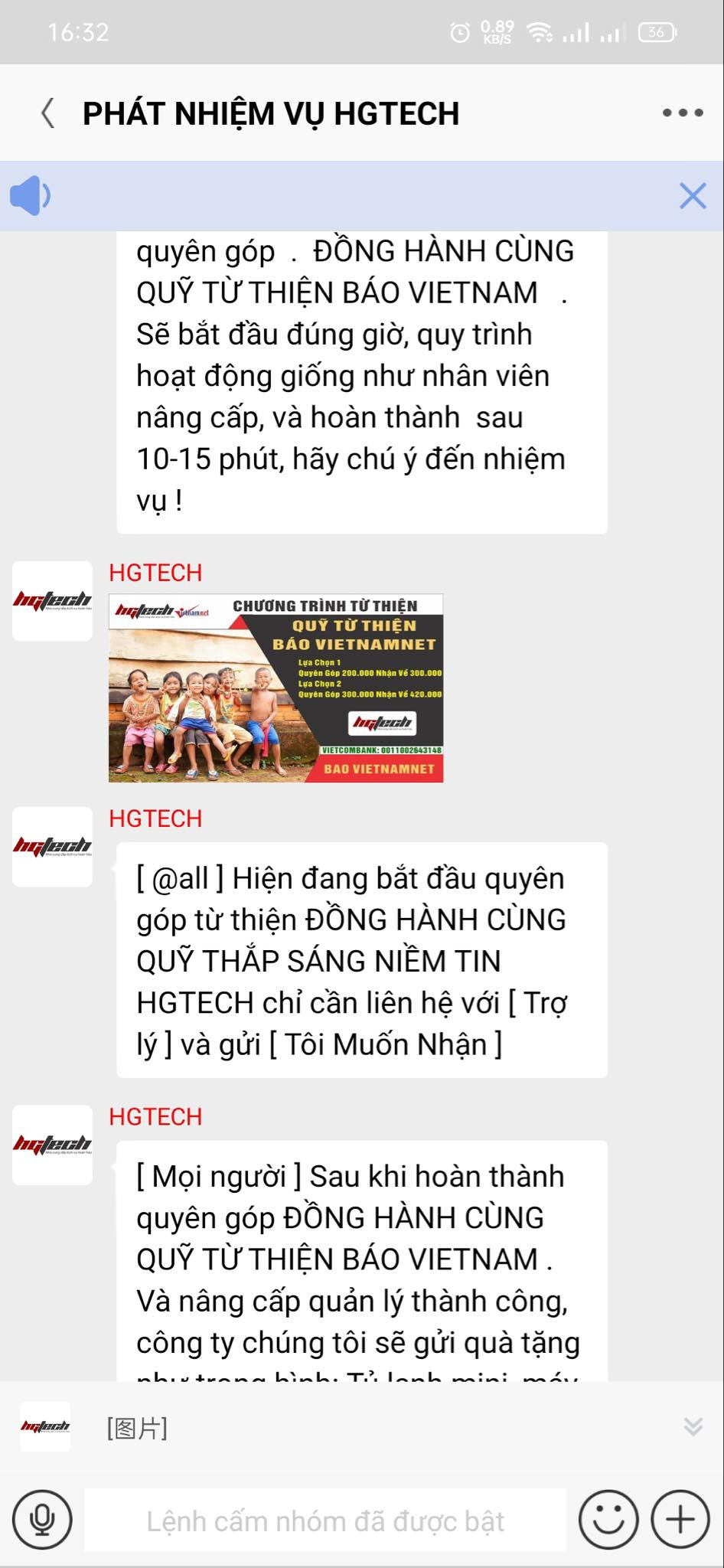The height and width of the screenshot is (1568, 724).
Task: Open the charity program image message
Action: pos(276,688)
